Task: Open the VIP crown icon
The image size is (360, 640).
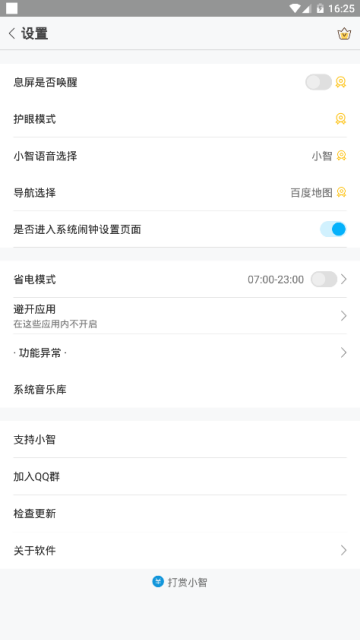Action: pyautogui.click(x=344, y=33)
